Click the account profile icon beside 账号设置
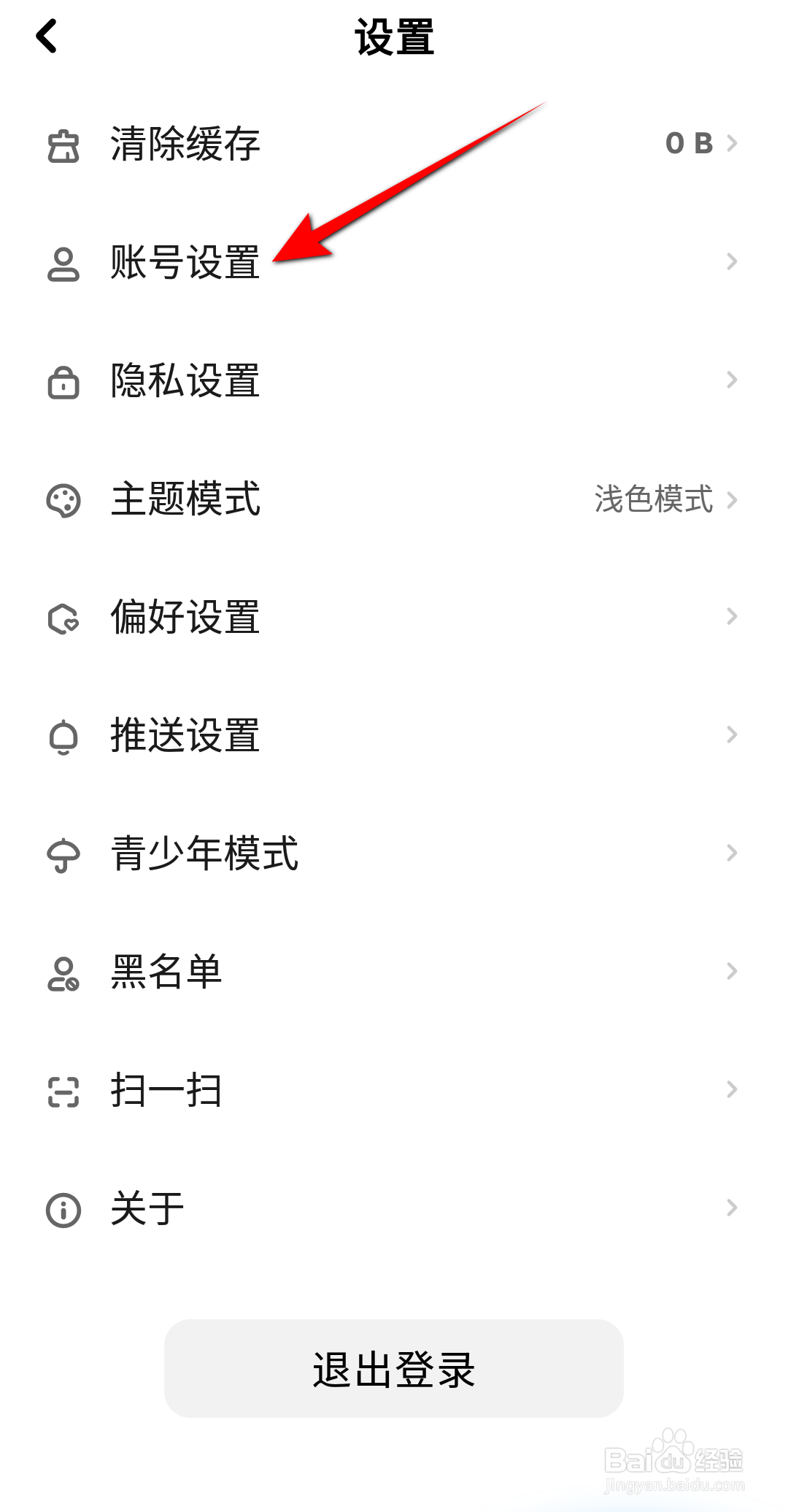Image resolution: width=788 pixels, height=1512 pixels. tap(63, 264)
